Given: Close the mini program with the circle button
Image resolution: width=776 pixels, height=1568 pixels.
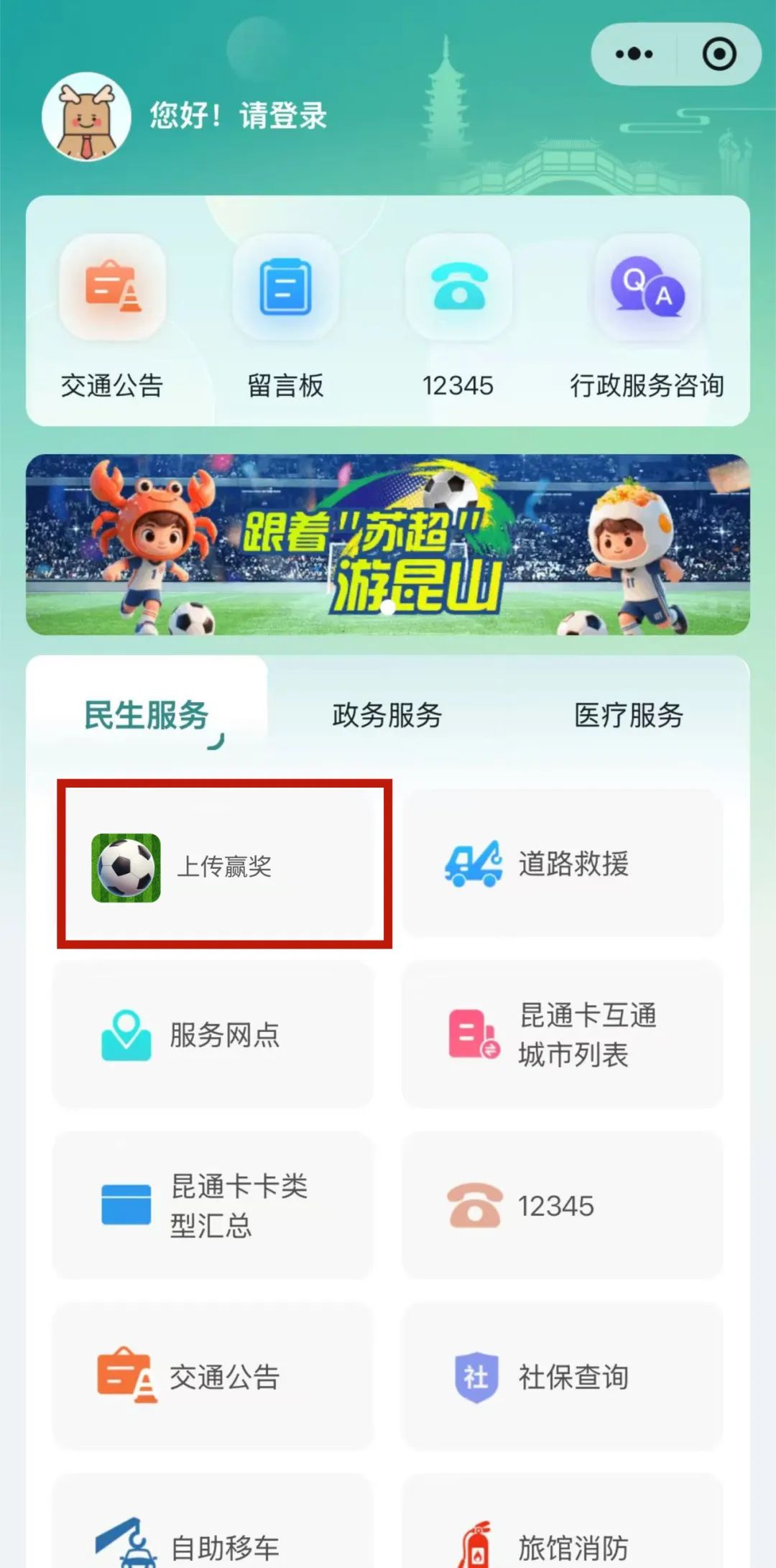Looking at the screenshot, I should tap(719, 55).
